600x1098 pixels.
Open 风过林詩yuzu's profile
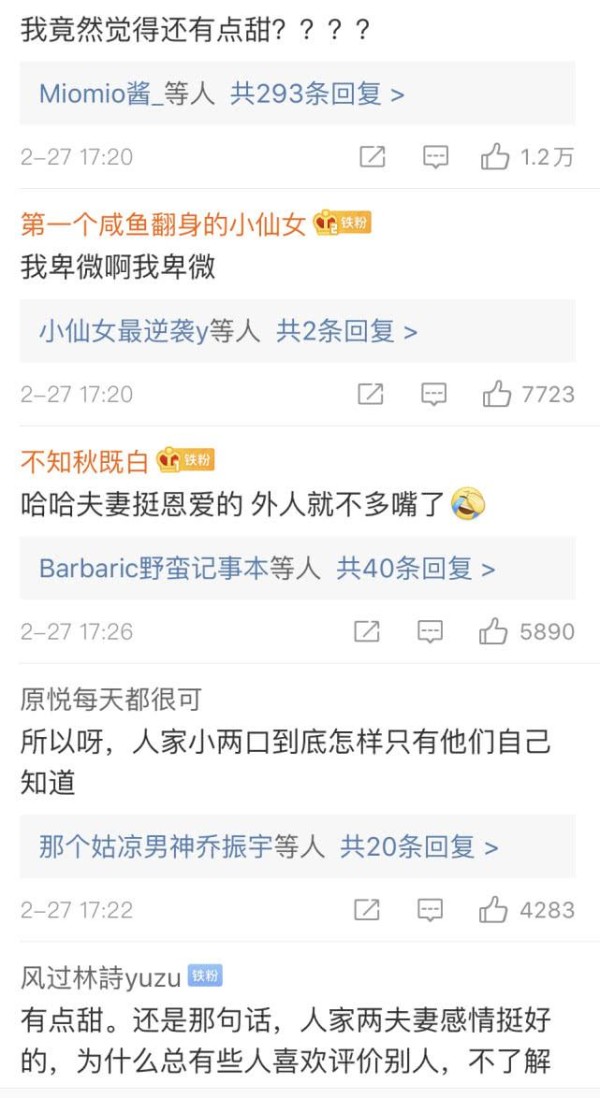(x=101, y=978)
